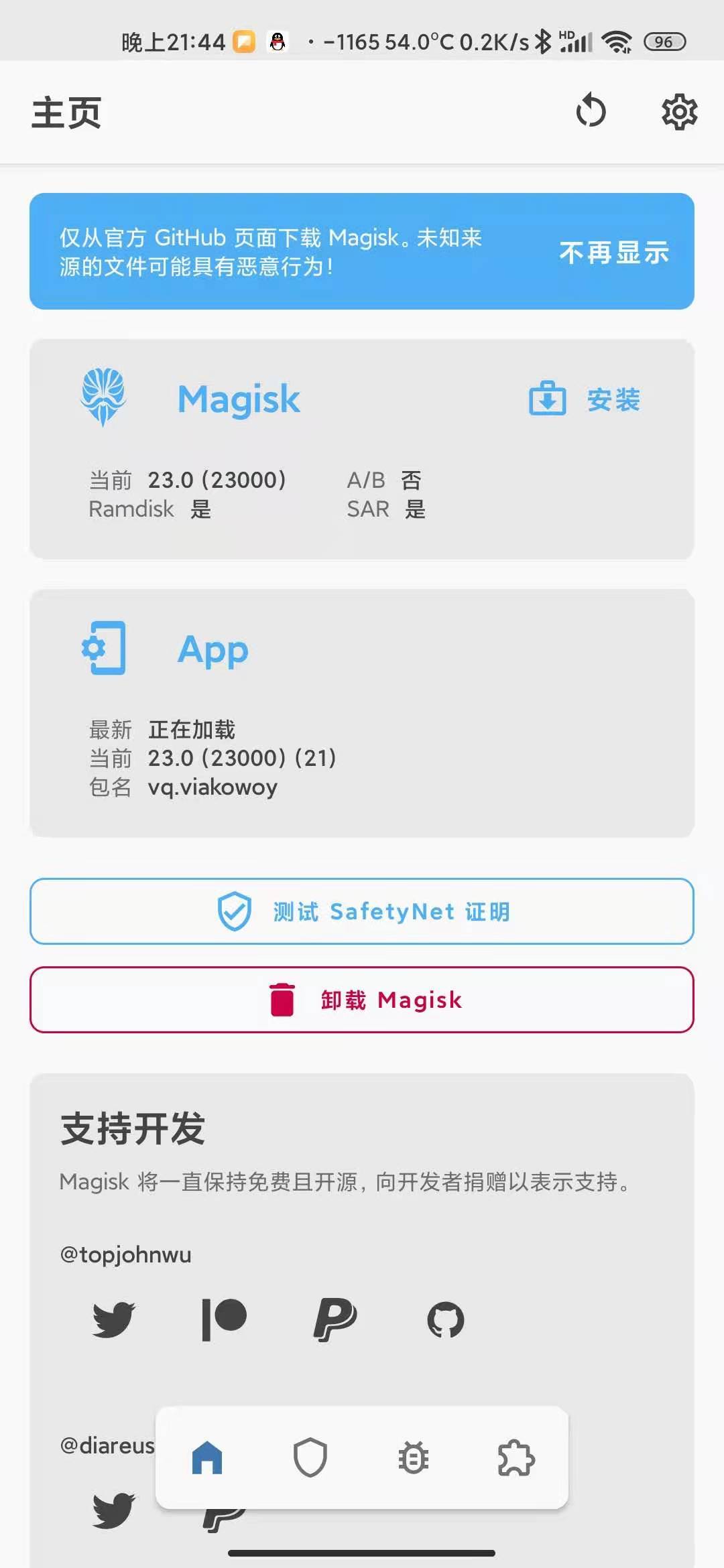The image size is (724, 1568).
Task: Open topjohnwu's Patreon link
Action: click(x=224, y=1319)
